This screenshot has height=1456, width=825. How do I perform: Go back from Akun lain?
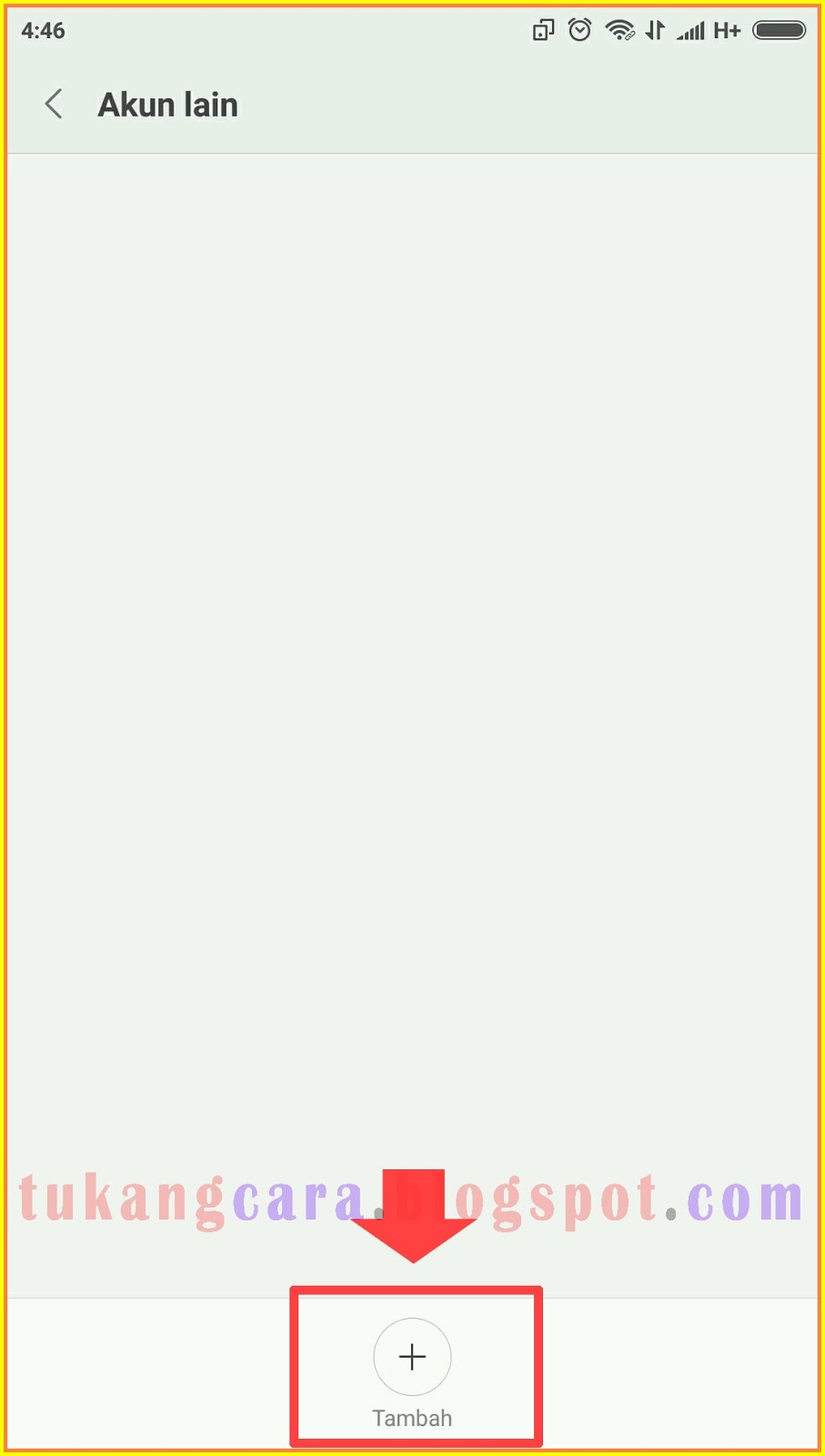click(x=54, y=105)
